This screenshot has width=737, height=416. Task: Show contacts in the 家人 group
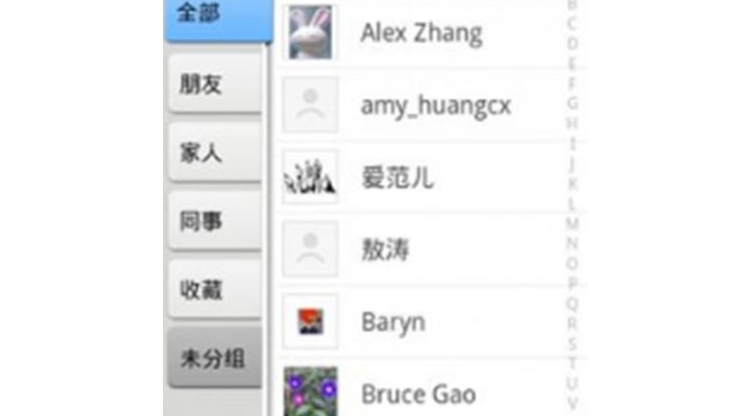click(215, 153)
